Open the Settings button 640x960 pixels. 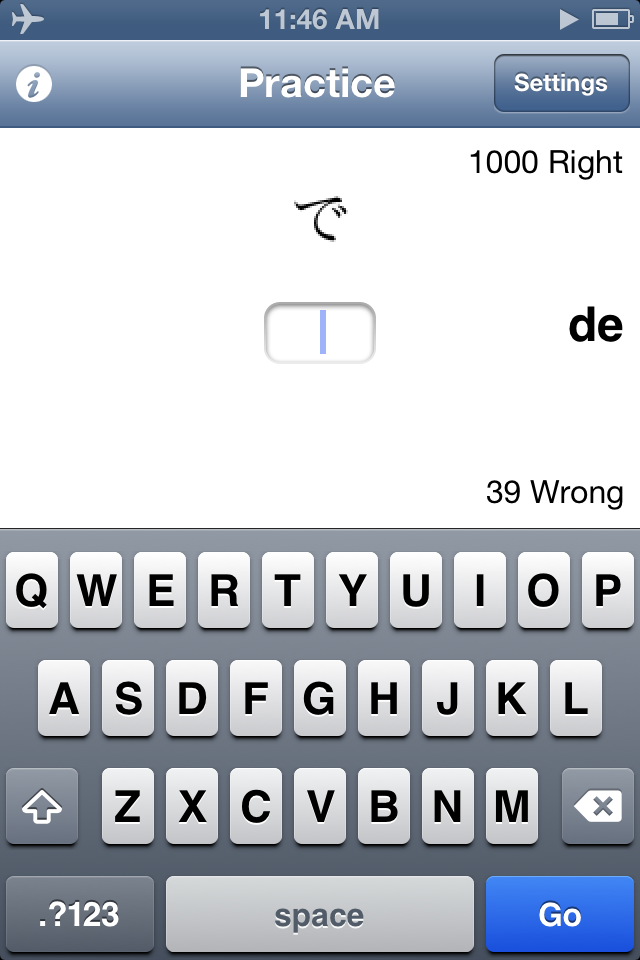(560, 84)
